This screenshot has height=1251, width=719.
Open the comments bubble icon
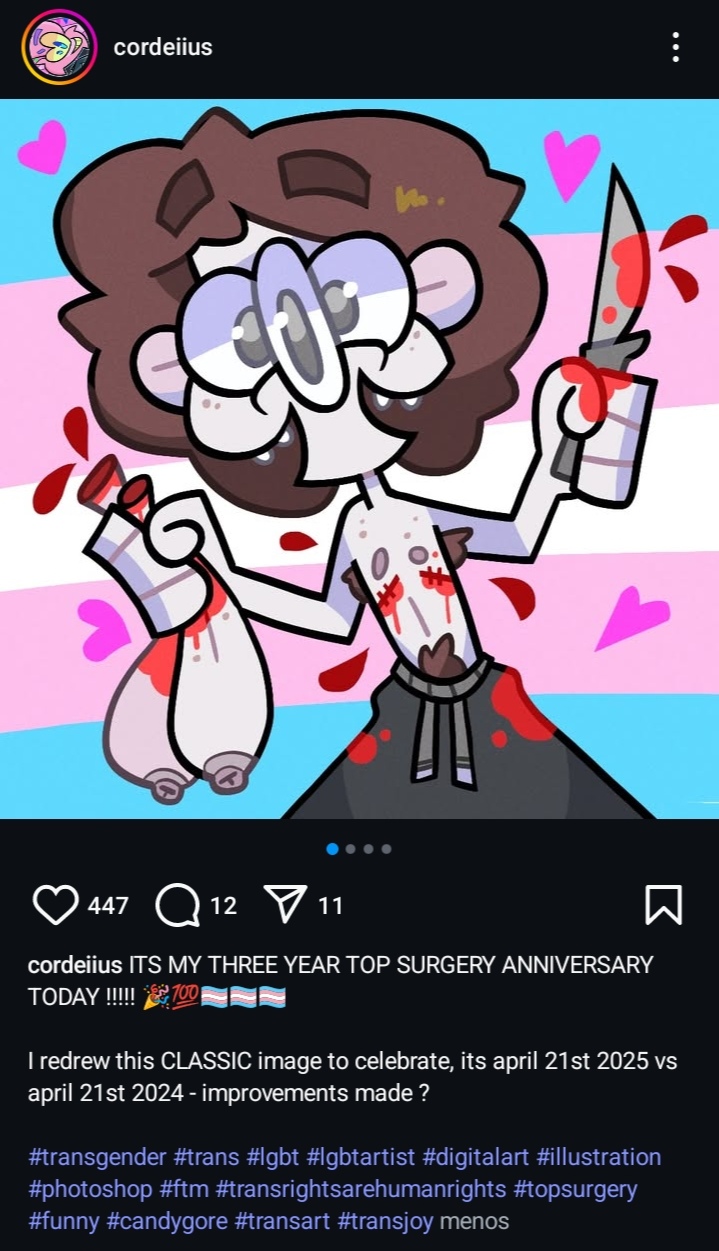click(x=177, y=906)
